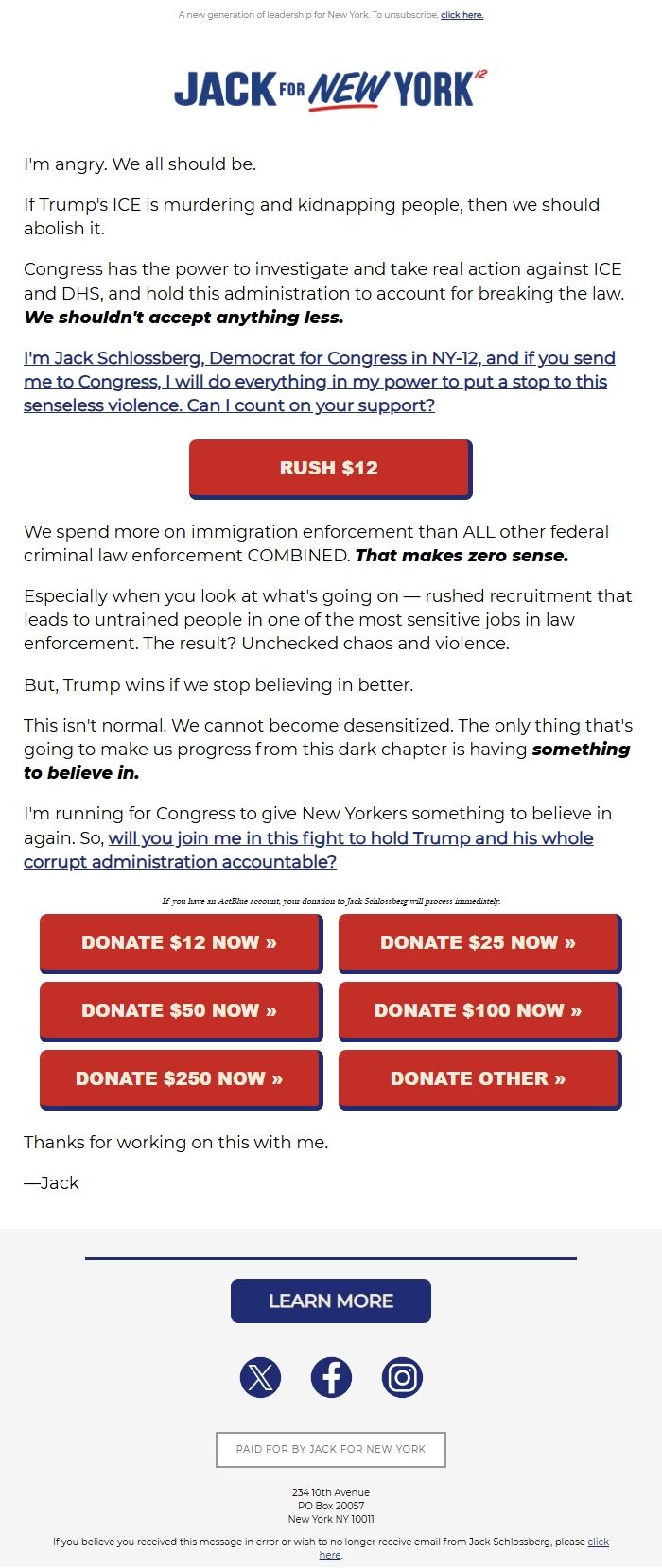Open the Jack Schlossberg Democrat for Congress link
Viewport: 662px width, 1568px height.
(x=319, y=382)
